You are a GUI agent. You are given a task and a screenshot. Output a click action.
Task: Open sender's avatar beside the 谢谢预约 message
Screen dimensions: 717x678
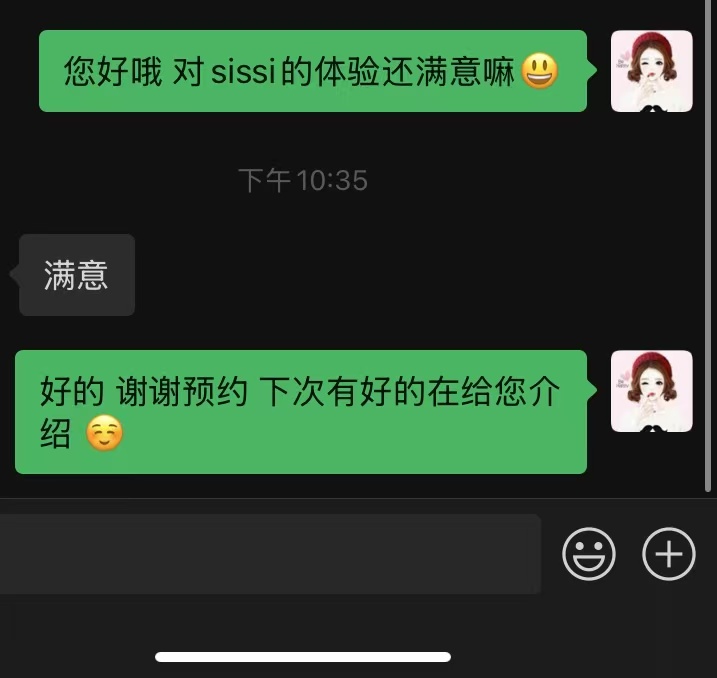(x=651, y=391)
